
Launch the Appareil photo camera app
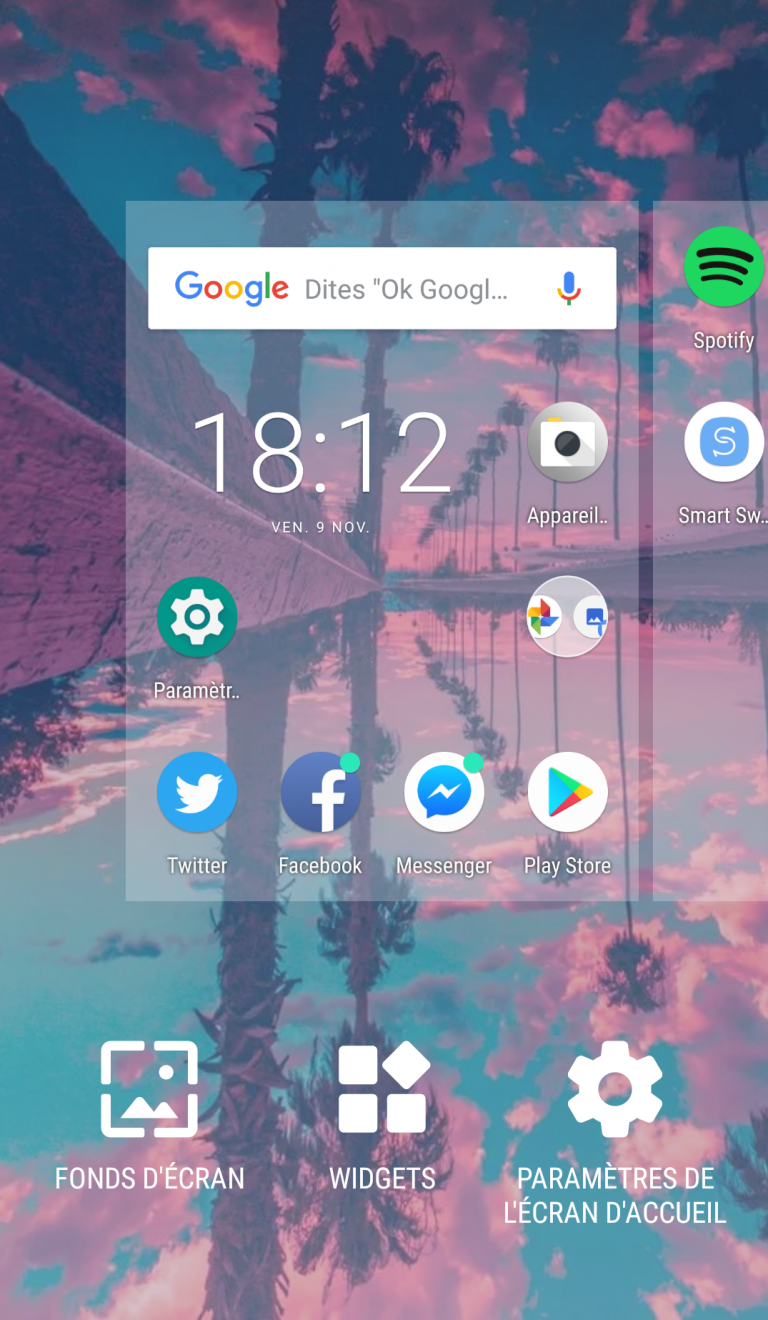pos(567,443)
